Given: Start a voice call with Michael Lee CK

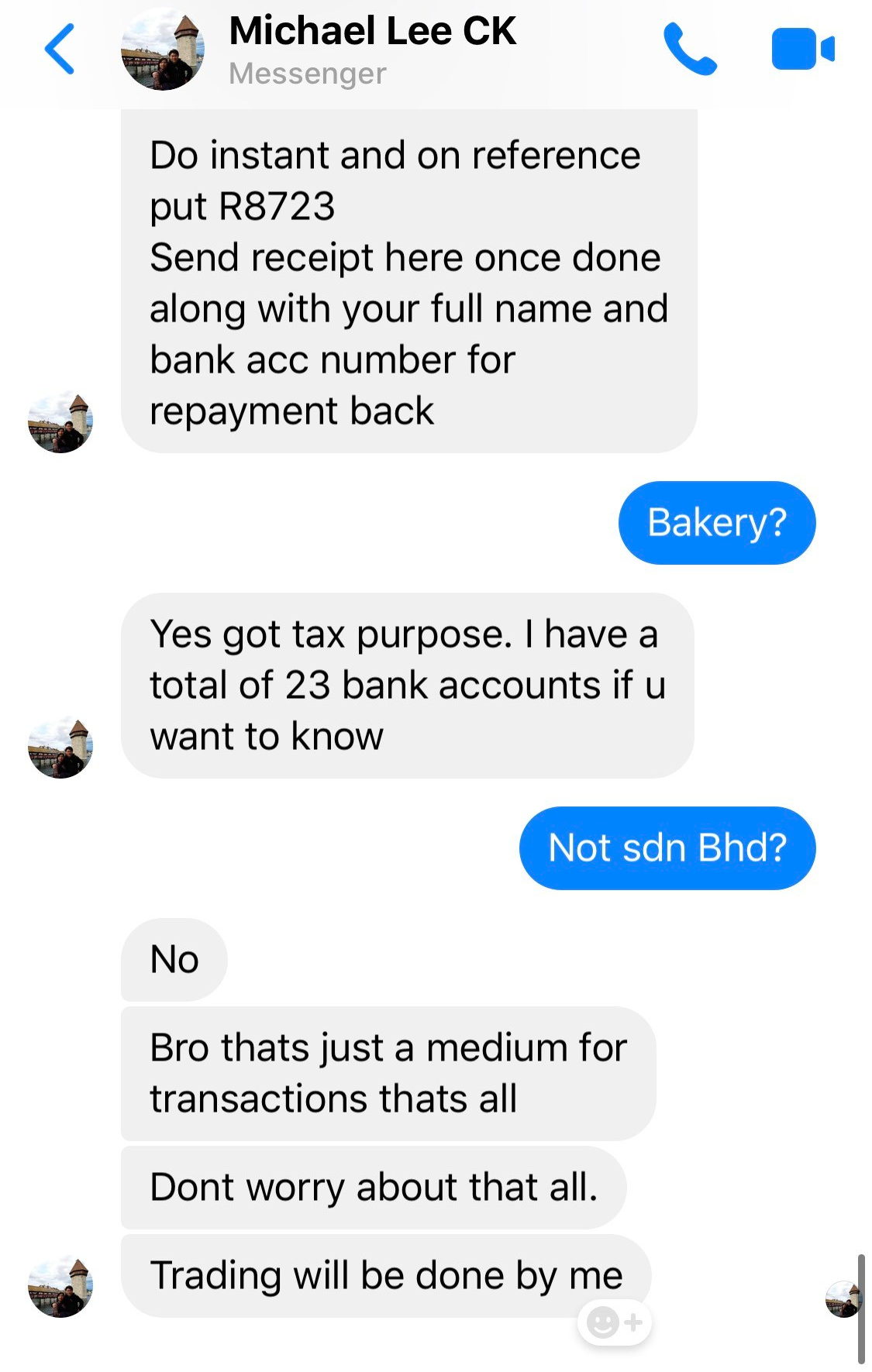Looking at the screenshot, I should [689, 49].
